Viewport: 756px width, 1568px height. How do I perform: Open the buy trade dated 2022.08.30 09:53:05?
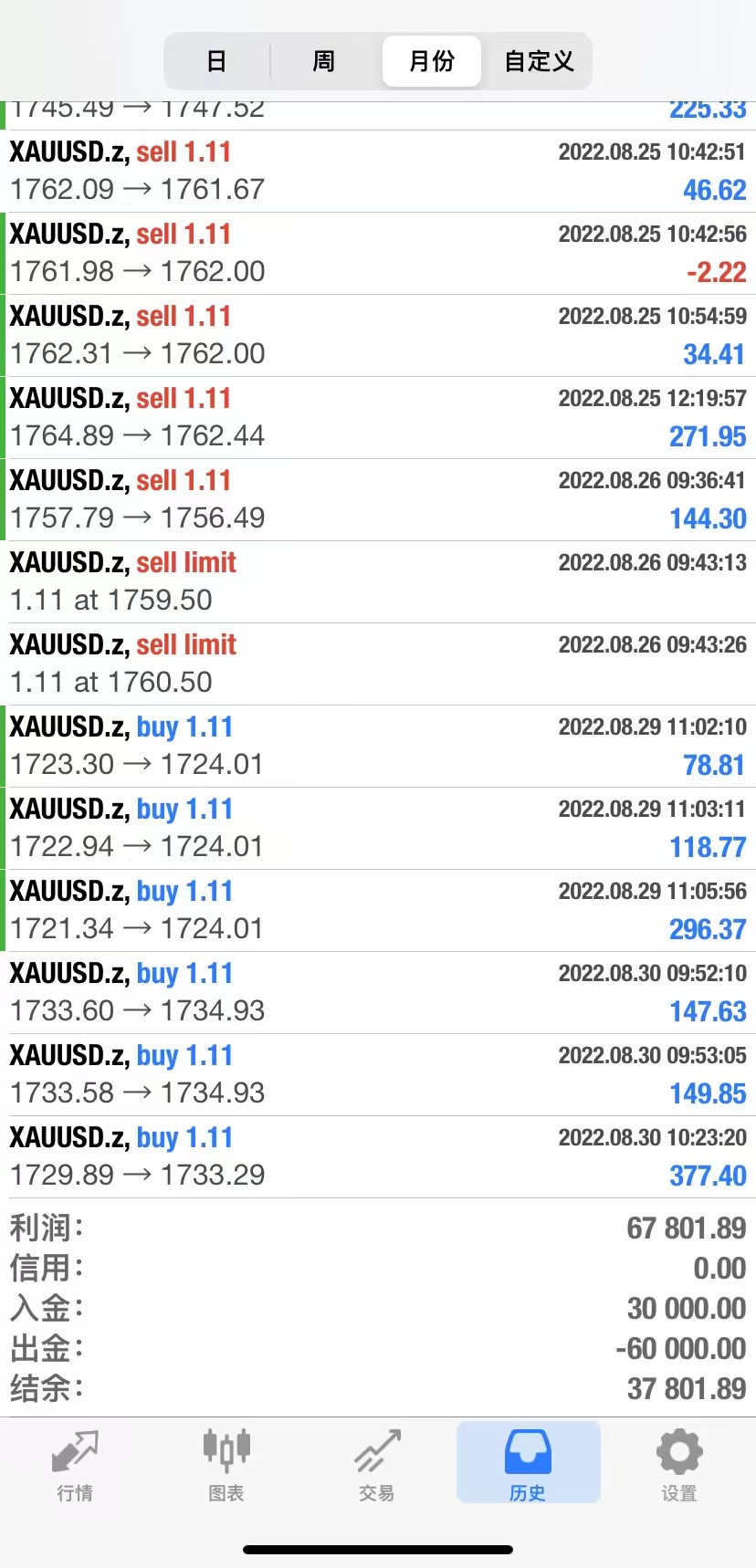378,1074
